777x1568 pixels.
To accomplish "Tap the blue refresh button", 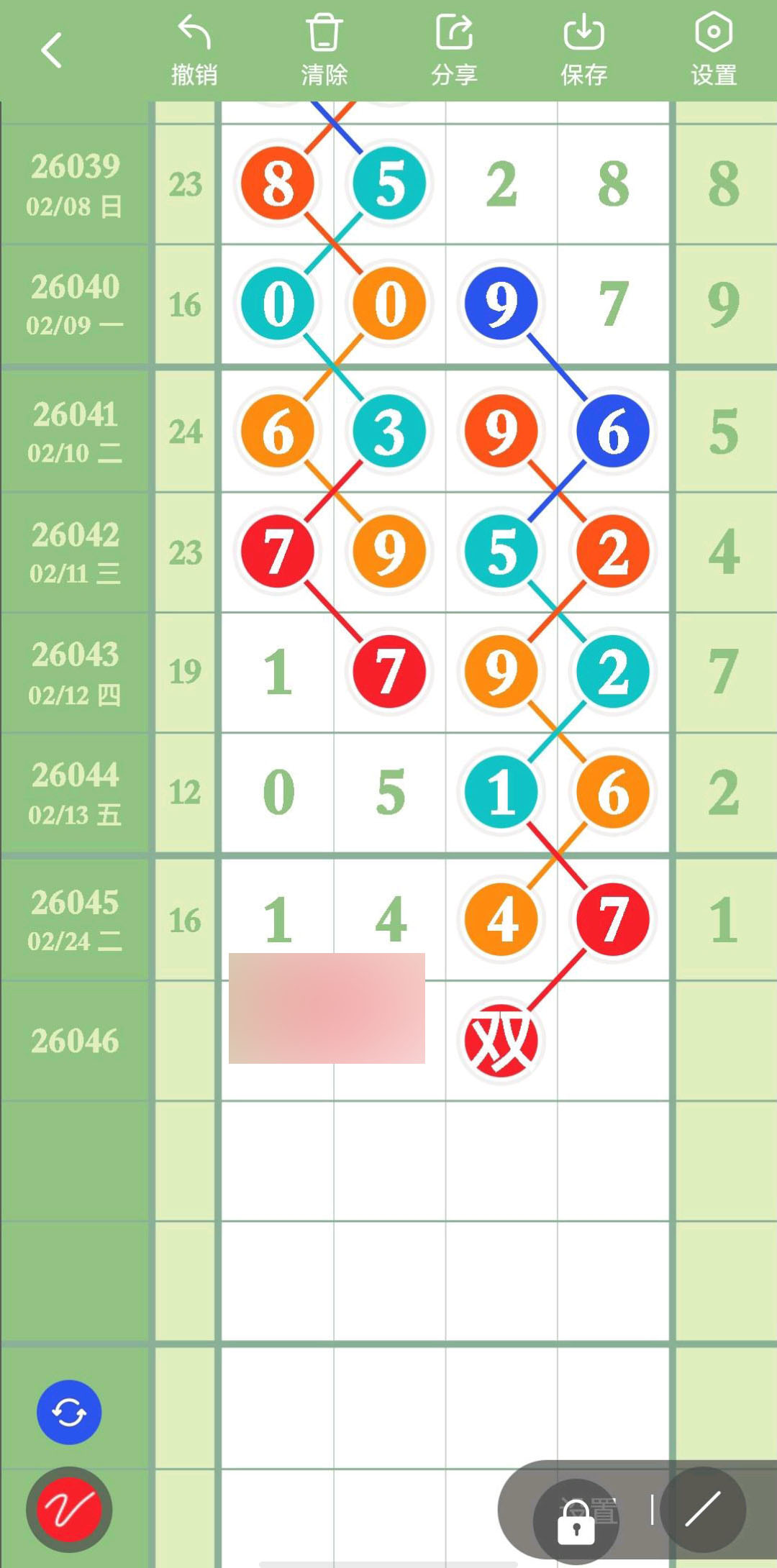I will [69, 1413].
